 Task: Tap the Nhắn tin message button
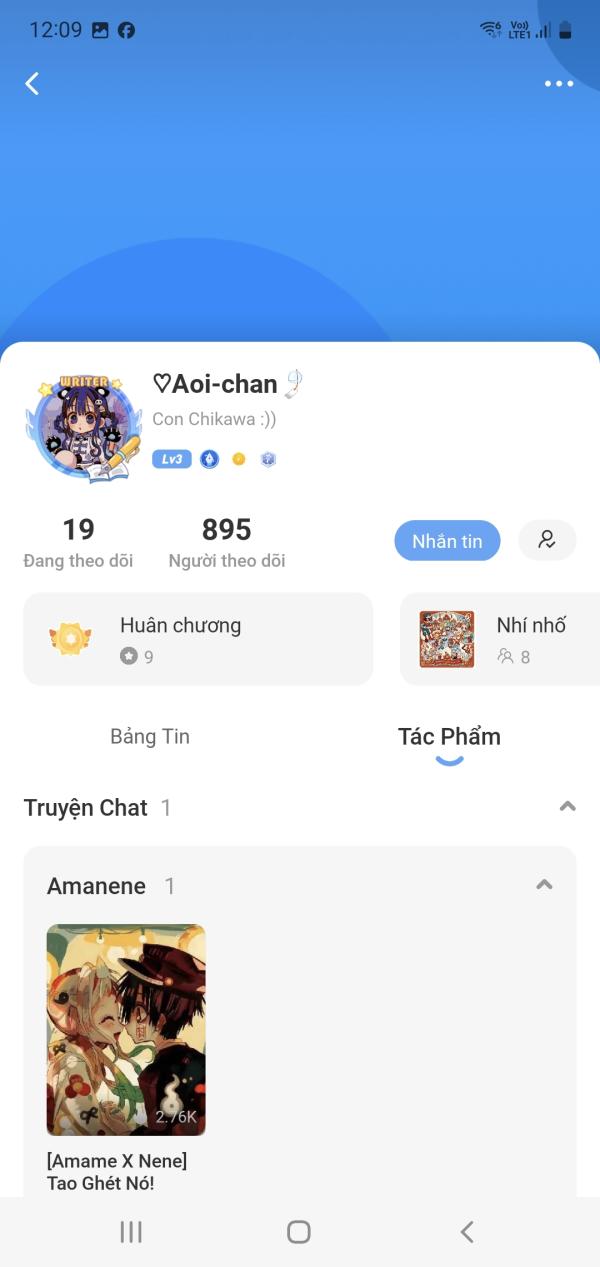click(447, 541)
